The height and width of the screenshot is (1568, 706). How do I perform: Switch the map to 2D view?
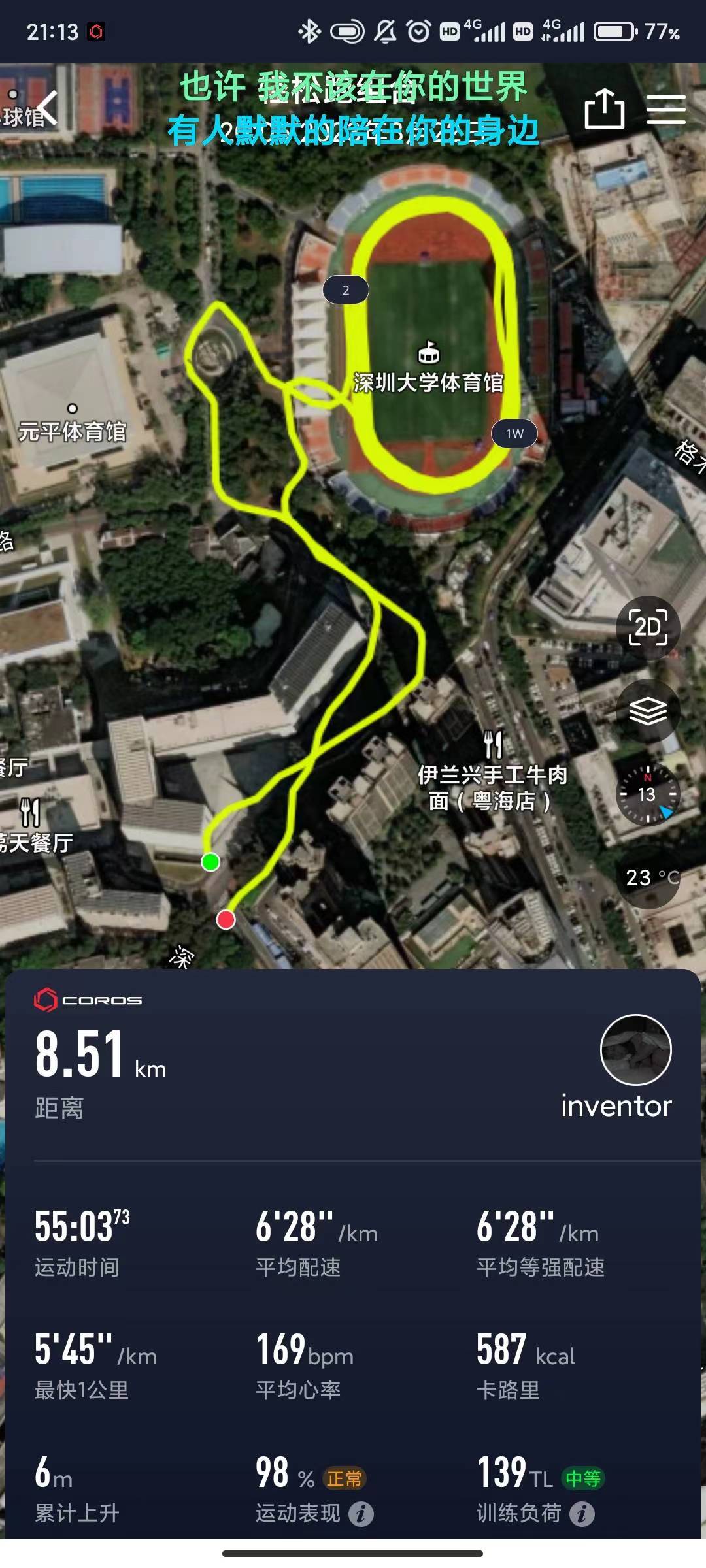648,628
